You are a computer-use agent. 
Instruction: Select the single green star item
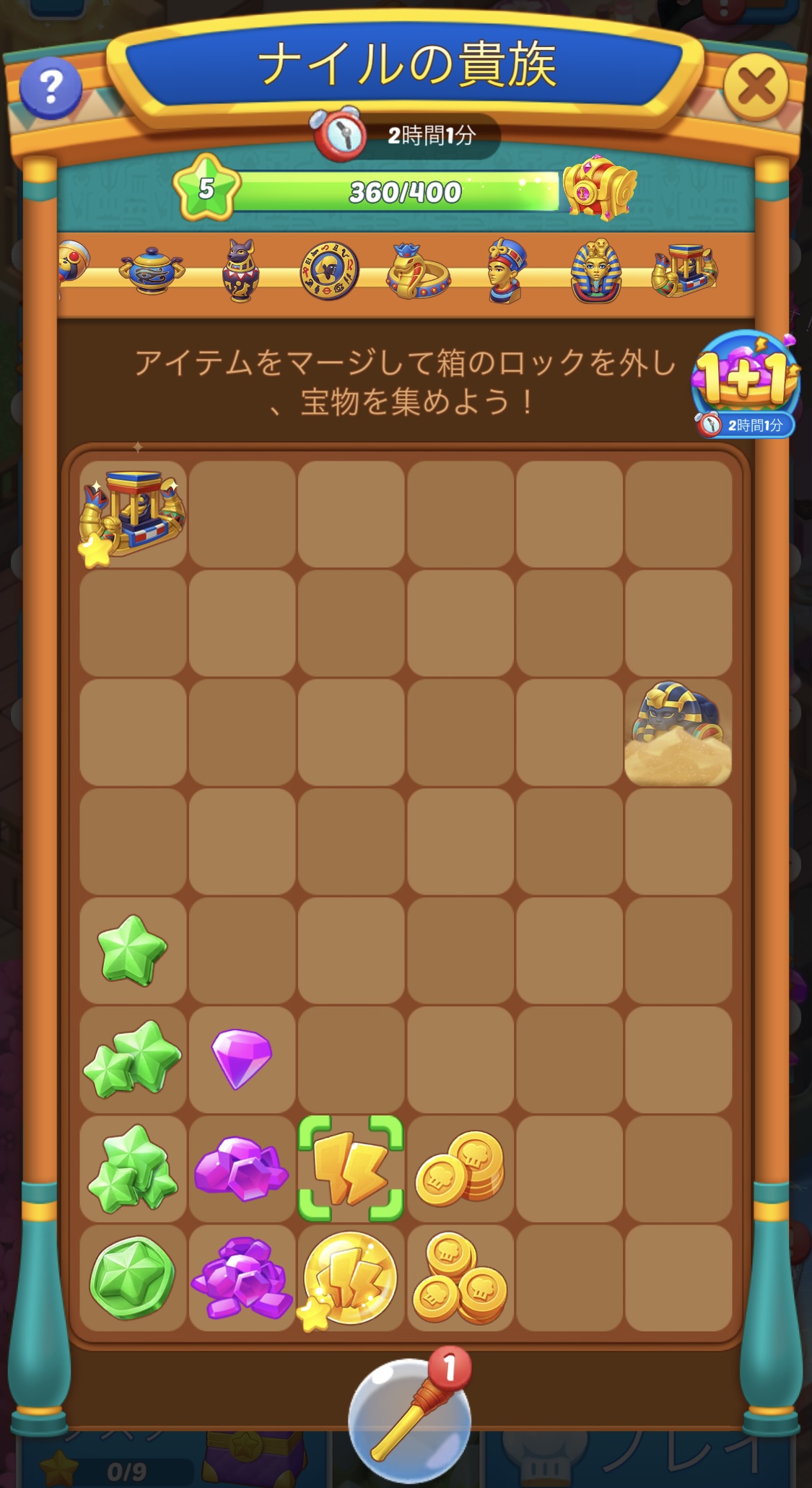(132, 950)
